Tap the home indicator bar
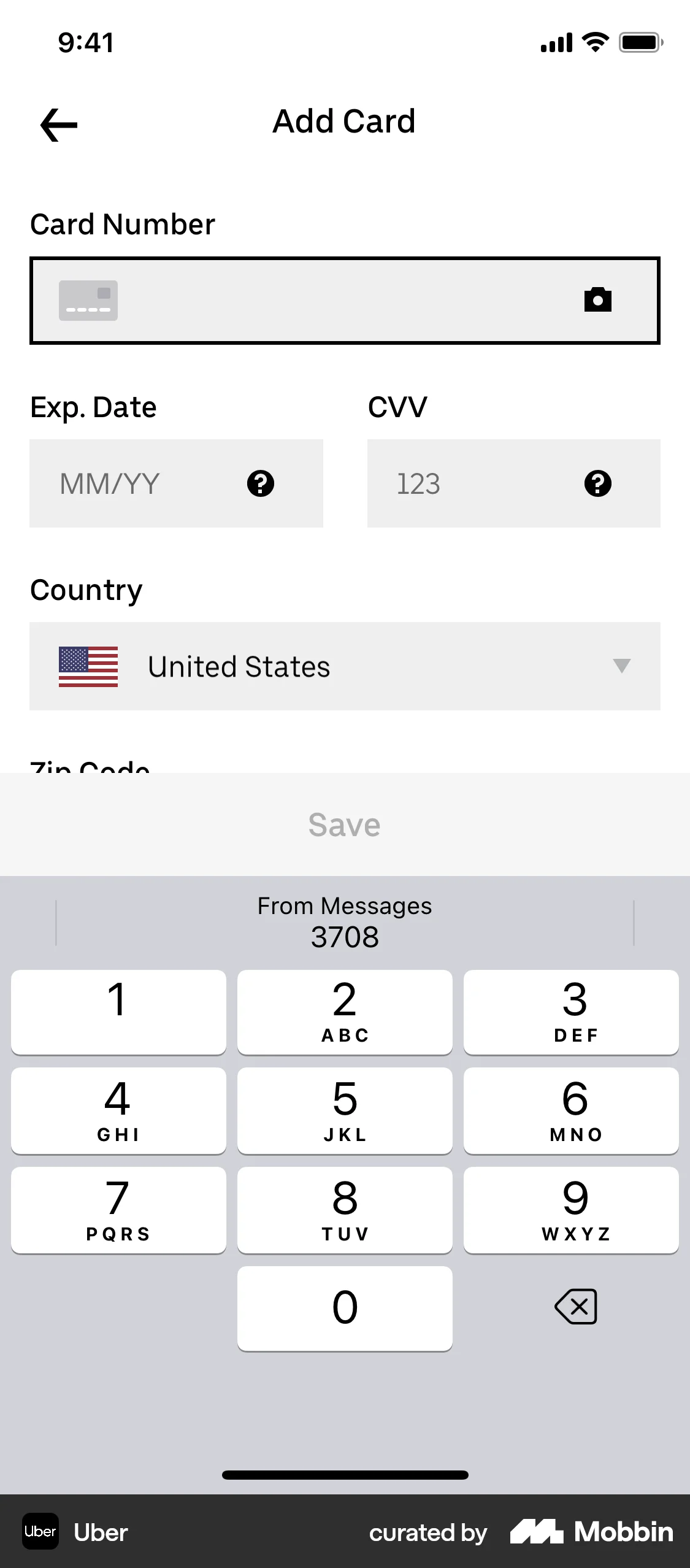The height and width of the screenshot is (1568, 690). click(345, 1475)
